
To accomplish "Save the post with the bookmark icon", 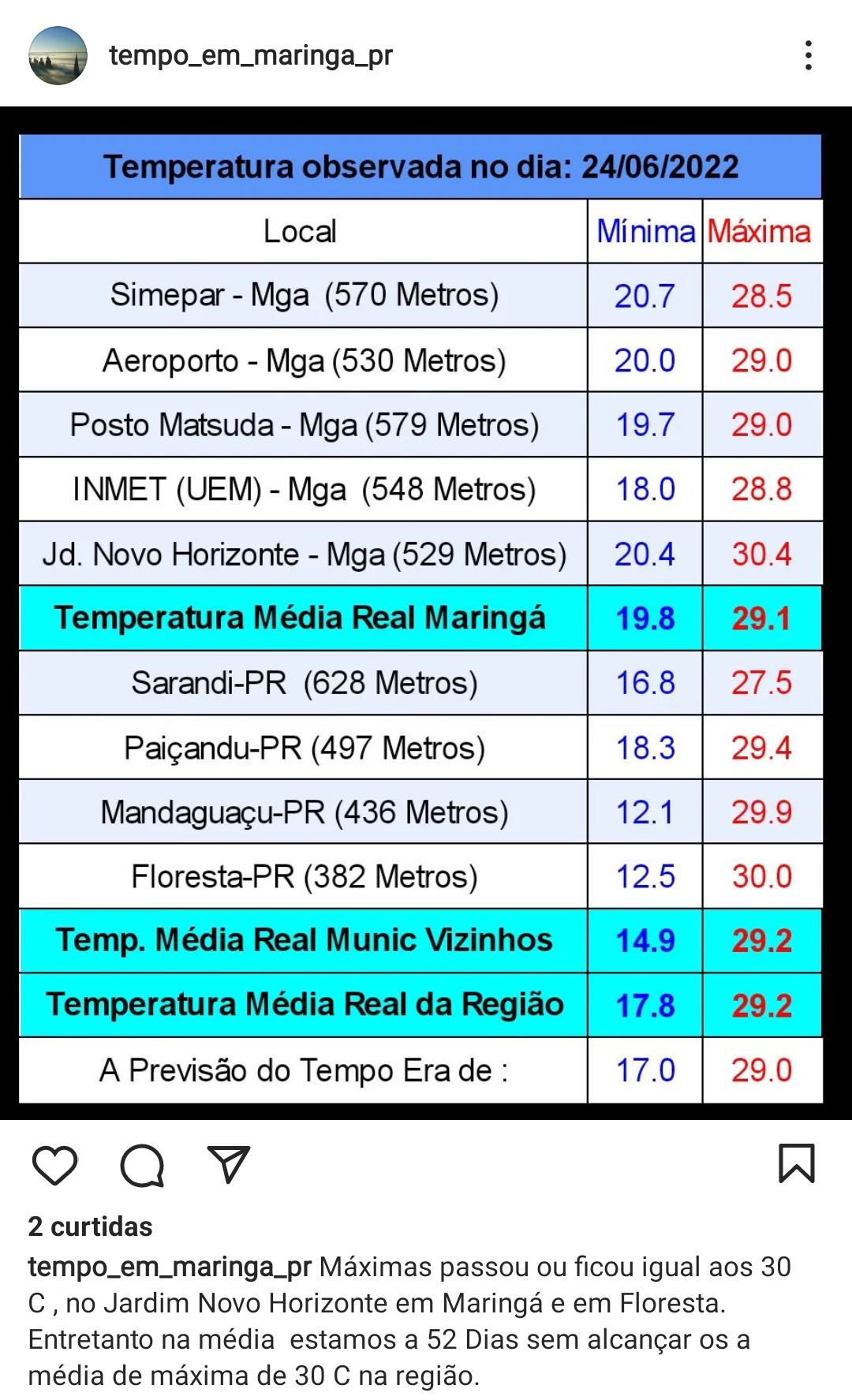I will point(797,1164).
